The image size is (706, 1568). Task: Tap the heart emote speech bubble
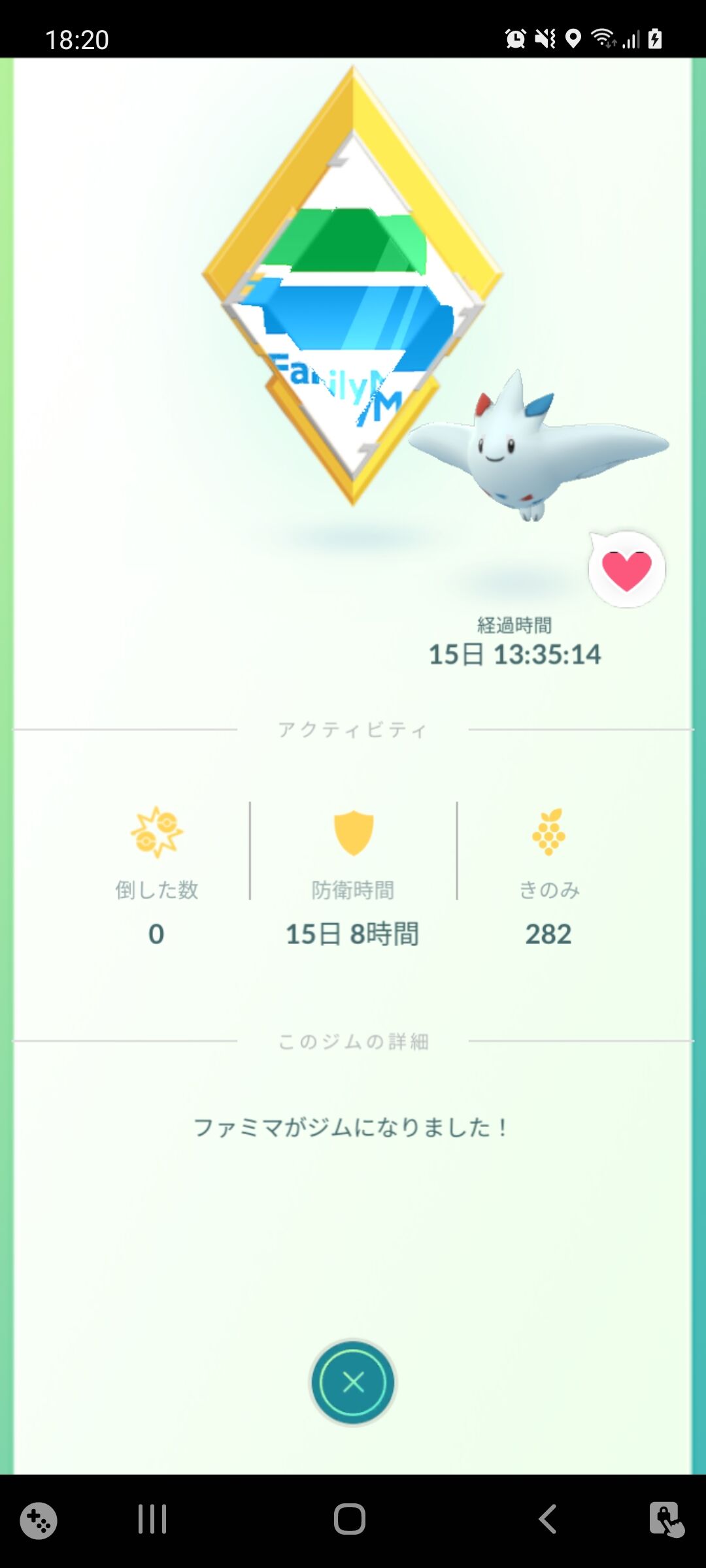[626, 570]
